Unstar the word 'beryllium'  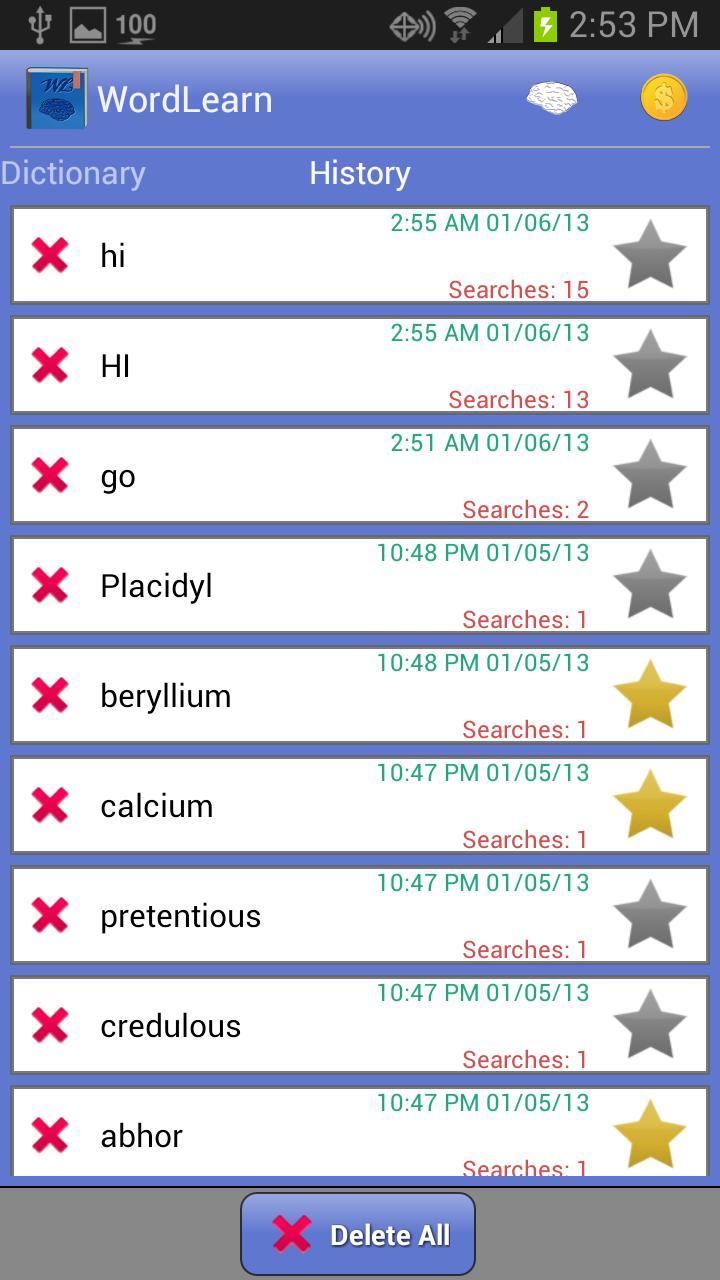click(x=650, y=695)
